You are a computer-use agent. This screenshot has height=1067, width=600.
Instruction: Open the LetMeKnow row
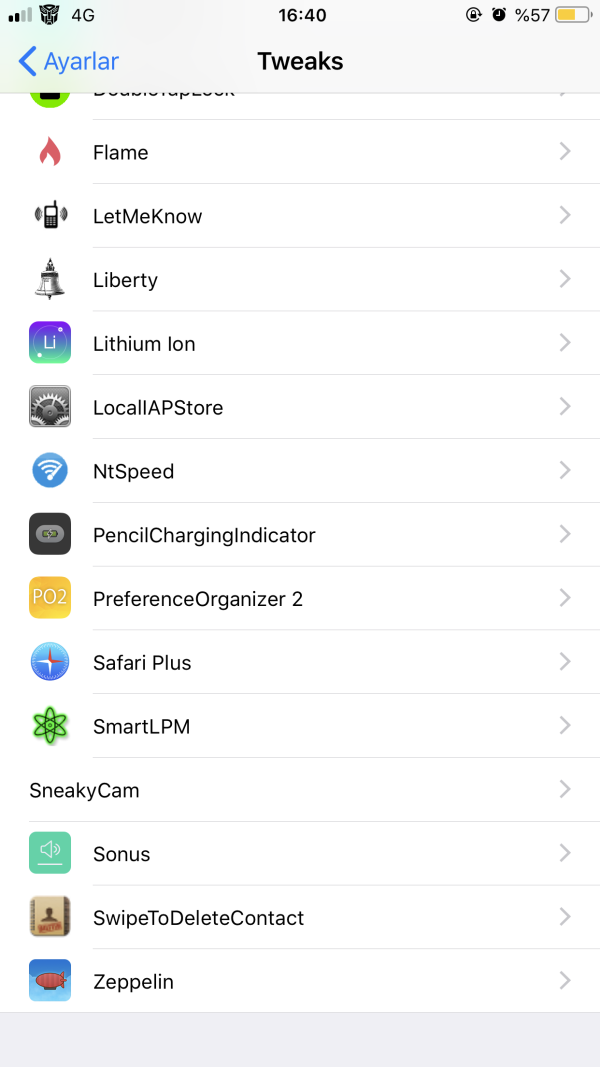300,216
